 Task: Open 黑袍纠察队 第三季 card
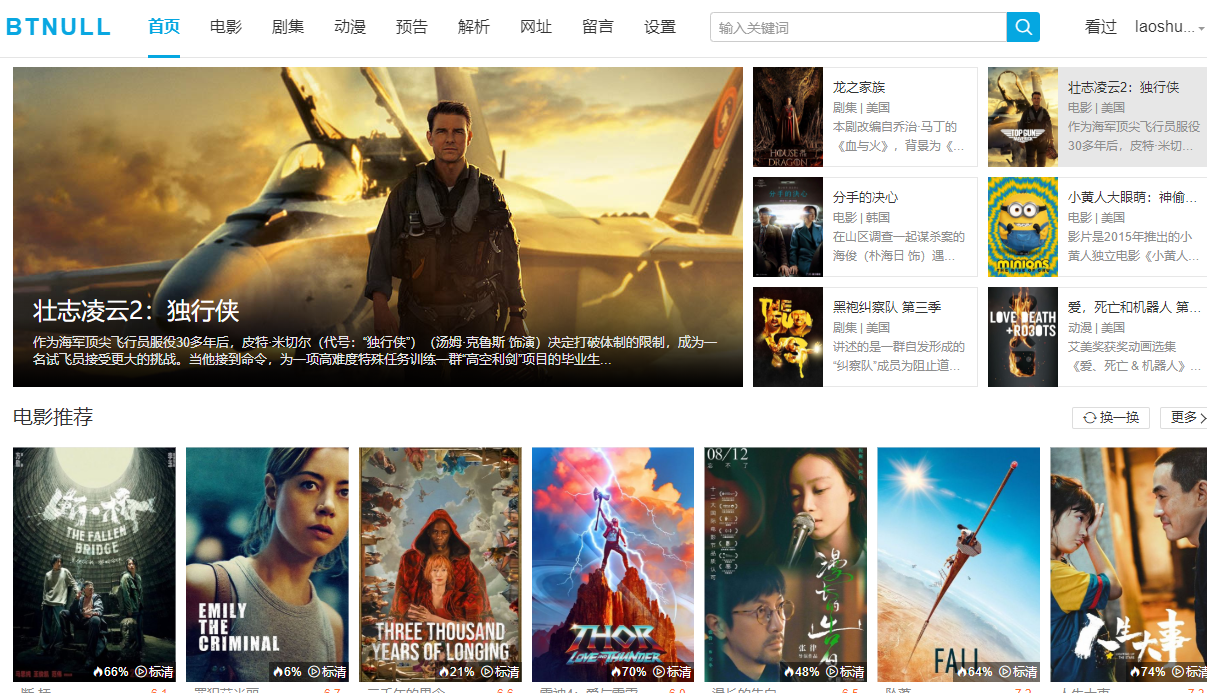tap(865, 337)
